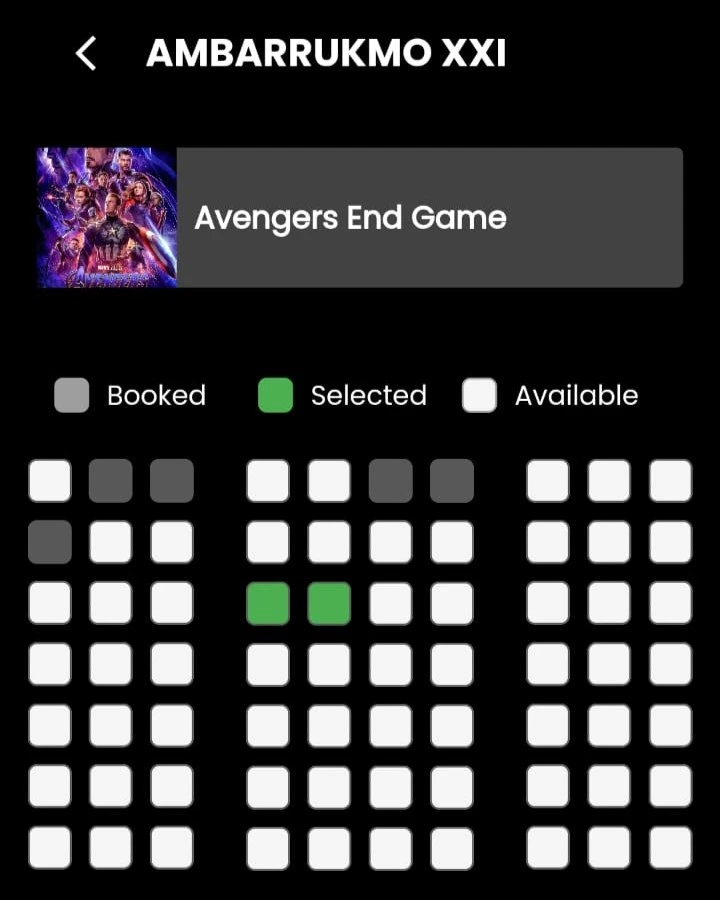Image resolution: width=720 pixels, height=900 pixels.
Task: Select the bottom-right corner seat
Action: click(x=670, y=848)
